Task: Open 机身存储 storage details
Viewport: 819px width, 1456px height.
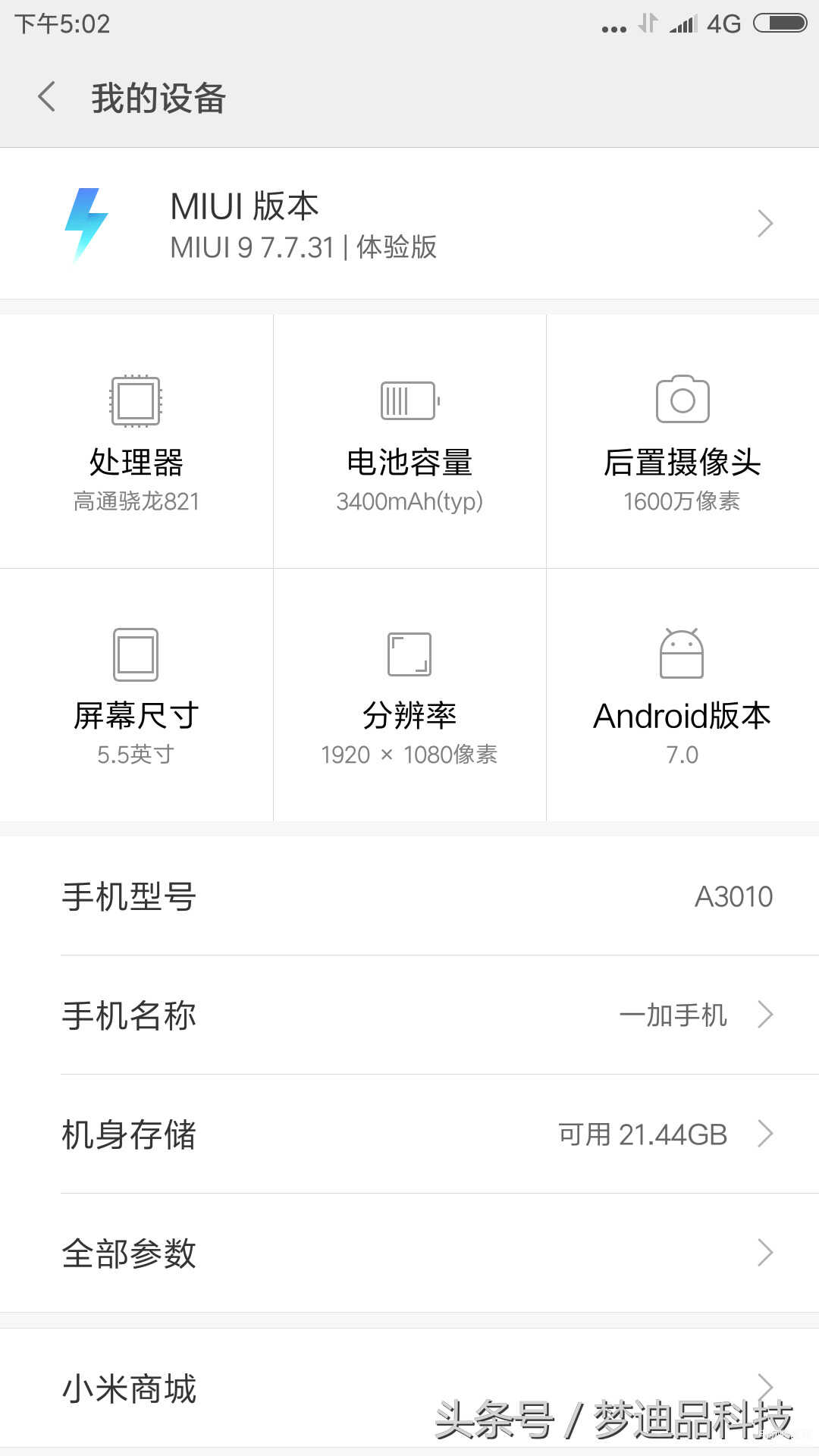Action: [x=409, y=1134]
